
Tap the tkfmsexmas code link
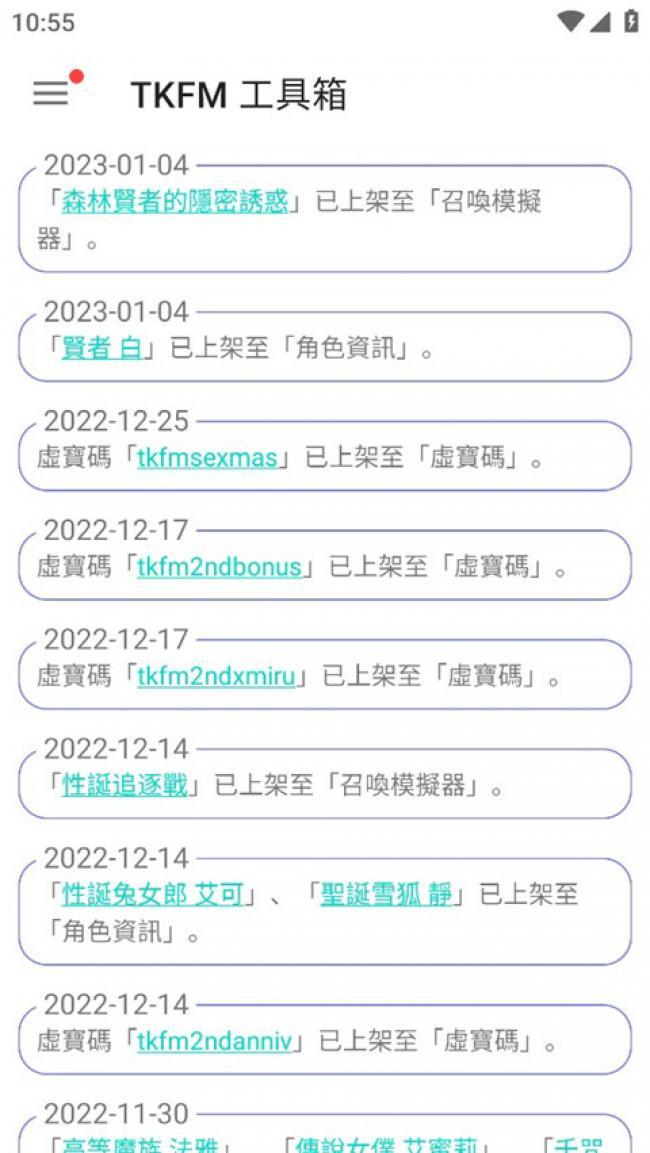(x=207, y=458)
